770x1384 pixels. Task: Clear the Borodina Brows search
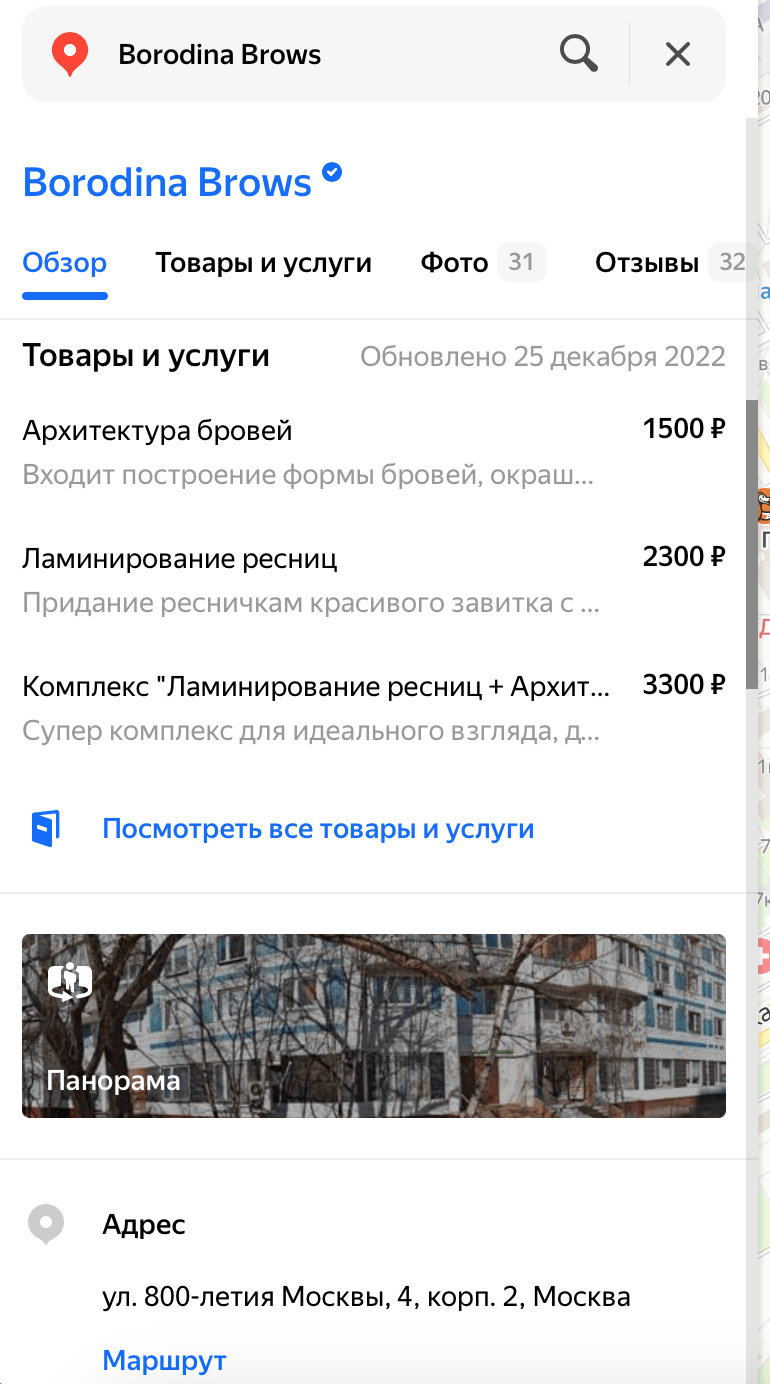[678, 54]
